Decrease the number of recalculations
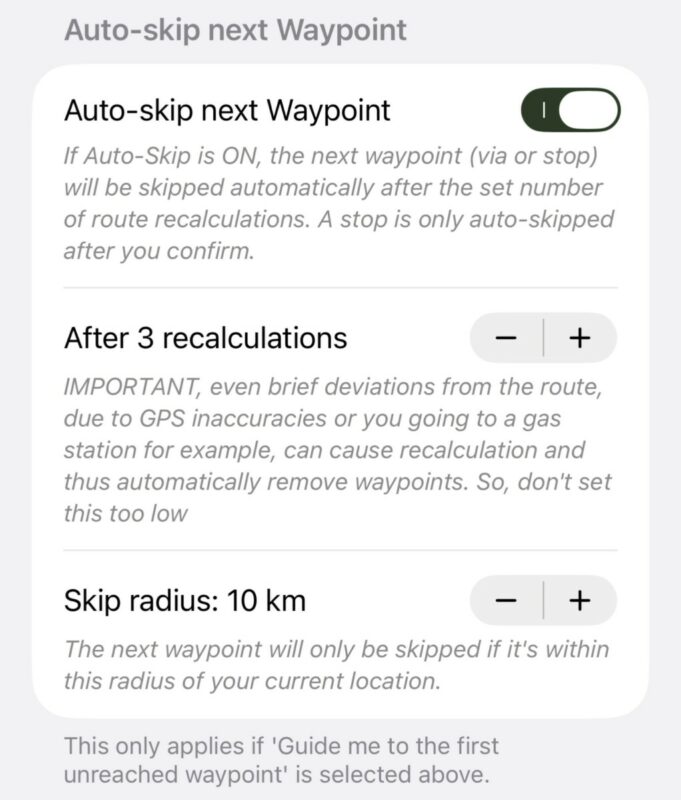The width and height of the screenshot is (681, 800). click(x=506, y=338)
